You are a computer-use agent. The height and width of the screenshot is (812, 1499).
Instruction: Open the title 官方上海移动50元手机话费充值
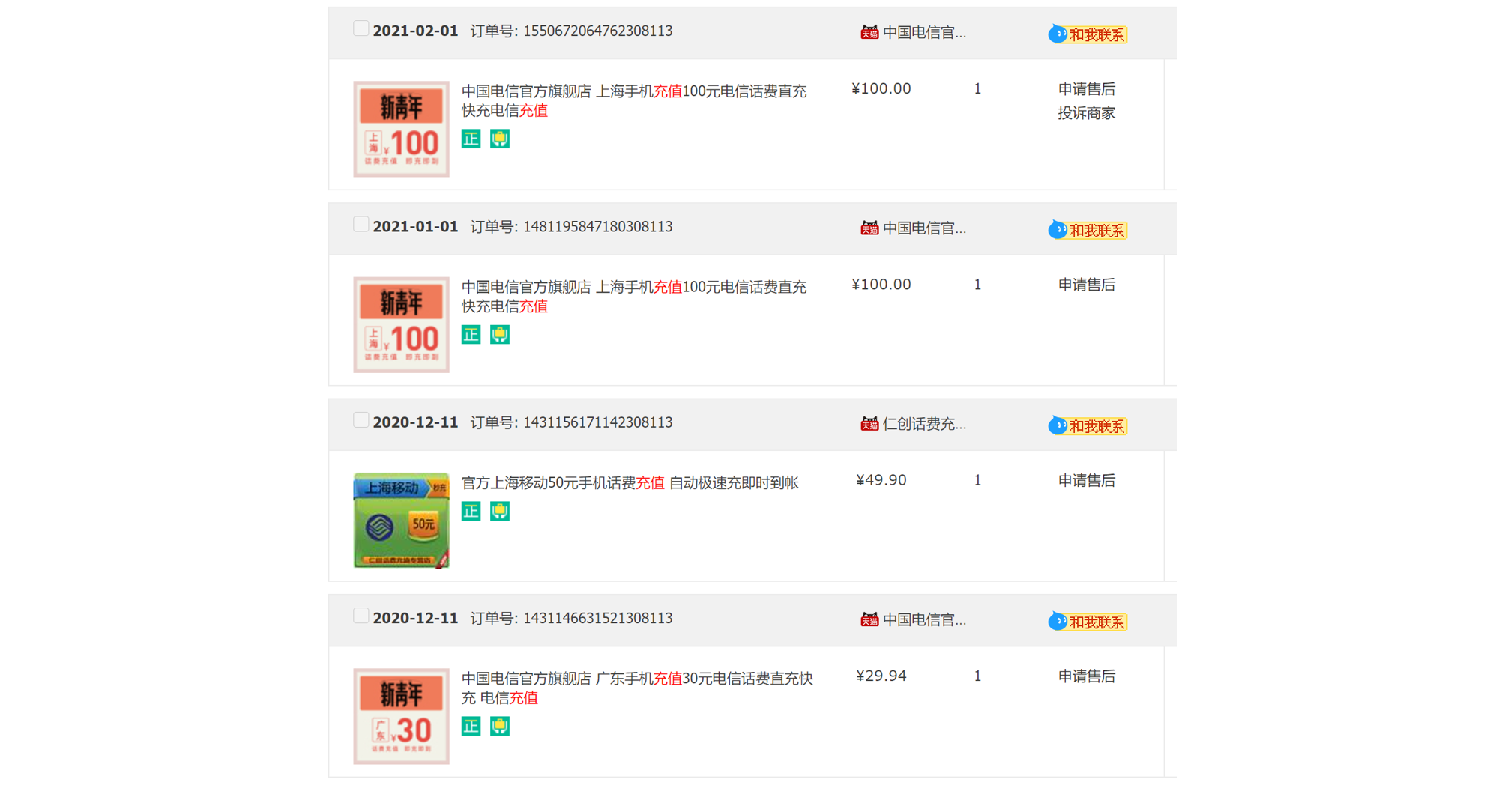630,483
